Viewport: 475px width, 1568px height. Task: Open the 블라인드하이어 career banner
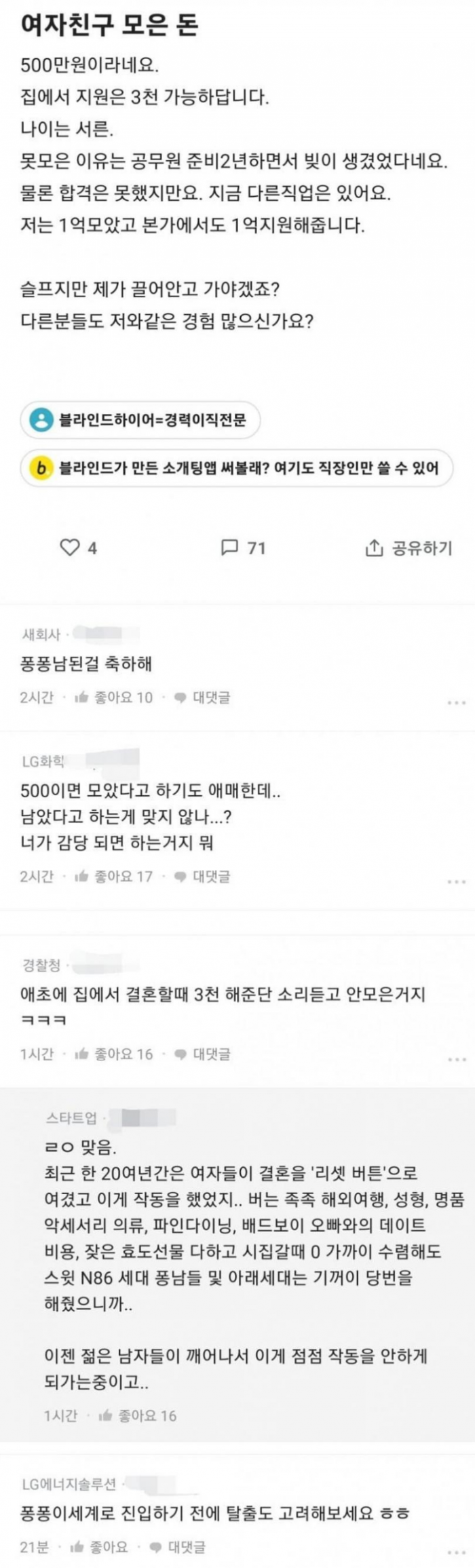click(x=140, y=420)
